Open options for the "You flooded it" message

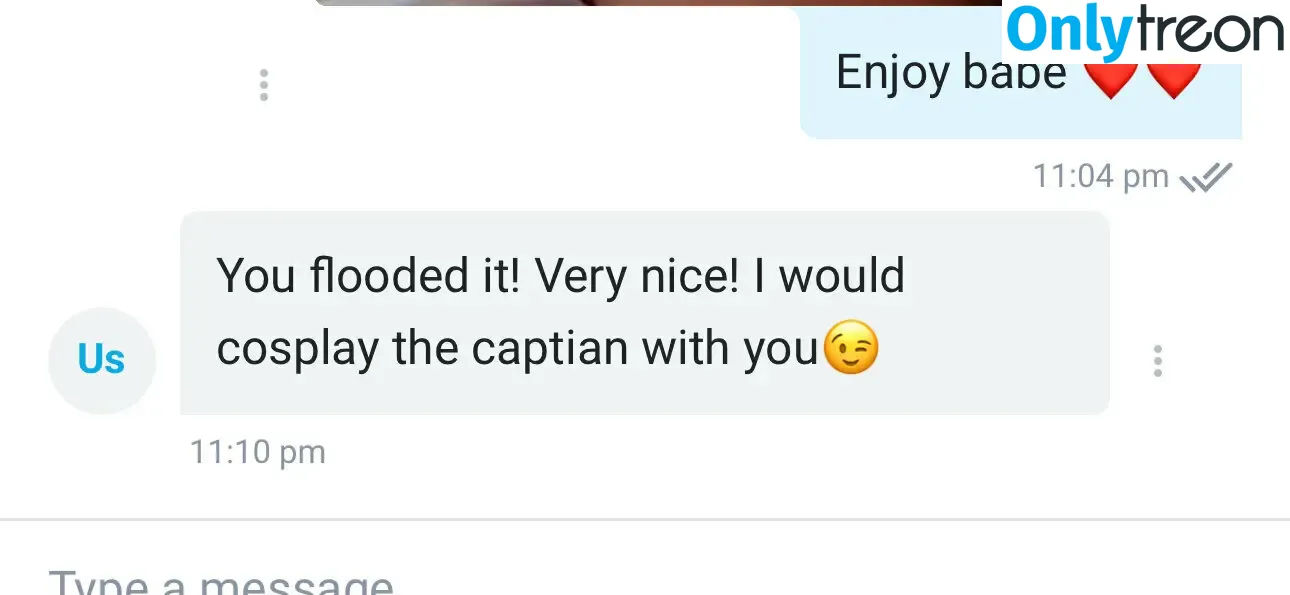[x=1157, y=360]
